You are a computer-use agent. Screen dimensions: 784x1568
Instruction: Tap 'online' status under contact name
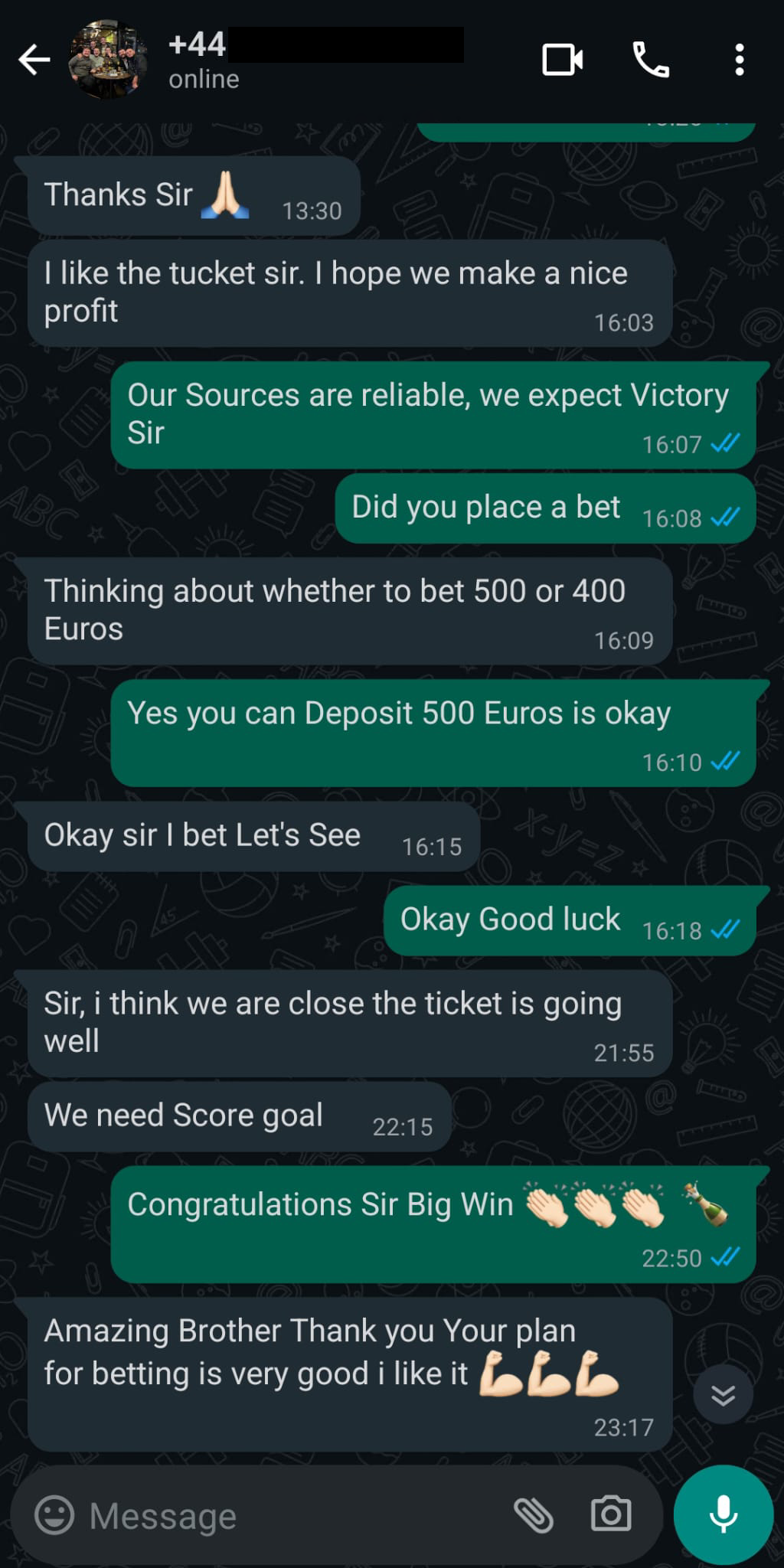coord(203,78)
